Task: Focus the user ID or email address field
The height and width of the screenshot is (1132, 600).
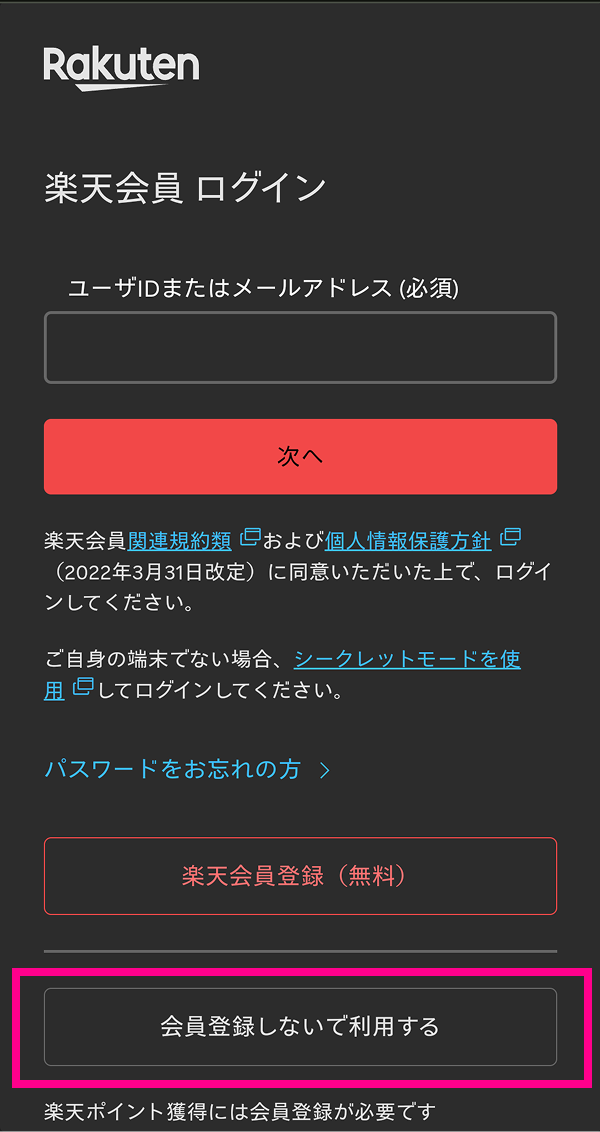Action: 300,347
